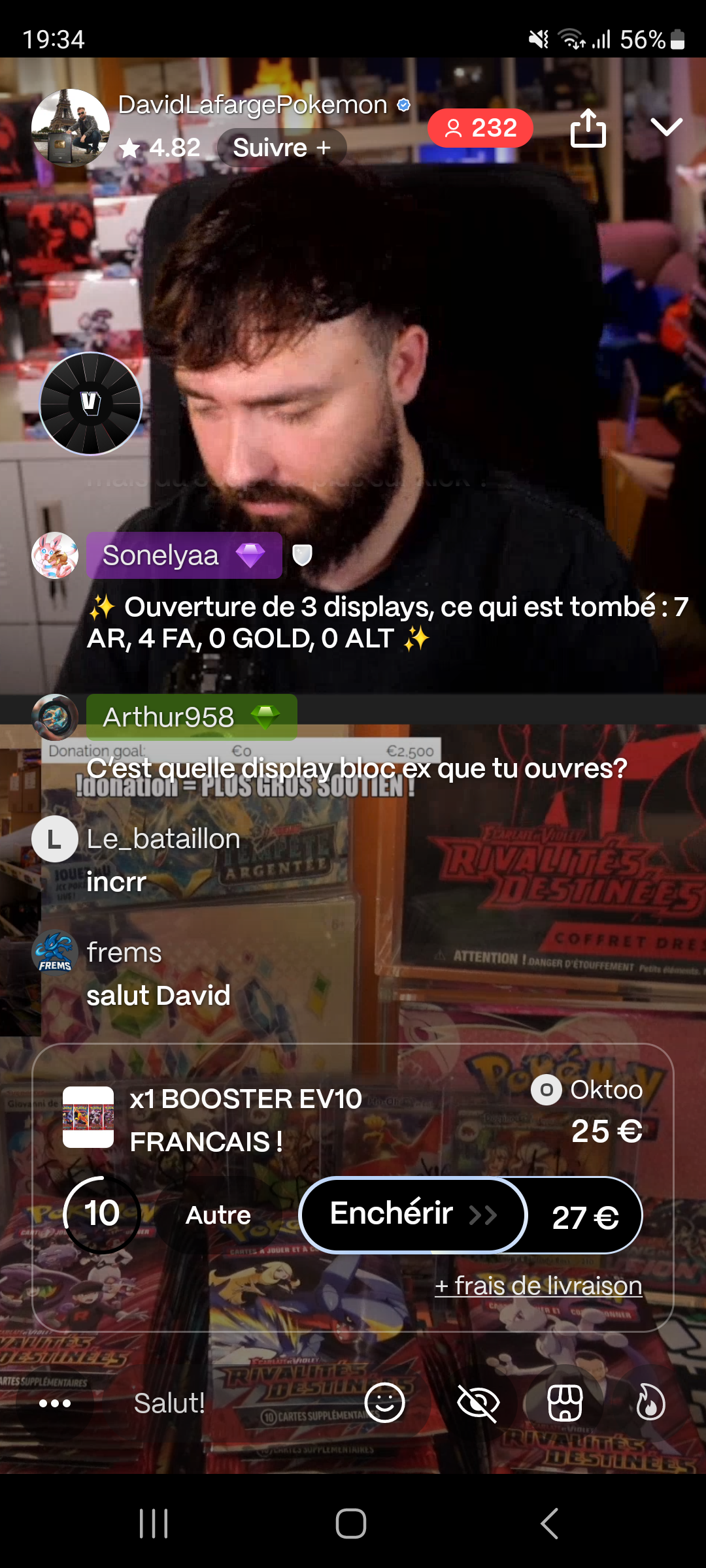Screen dimensions: 706x1568
Task: View the 232 viewers list
Action: click(480, 128)
